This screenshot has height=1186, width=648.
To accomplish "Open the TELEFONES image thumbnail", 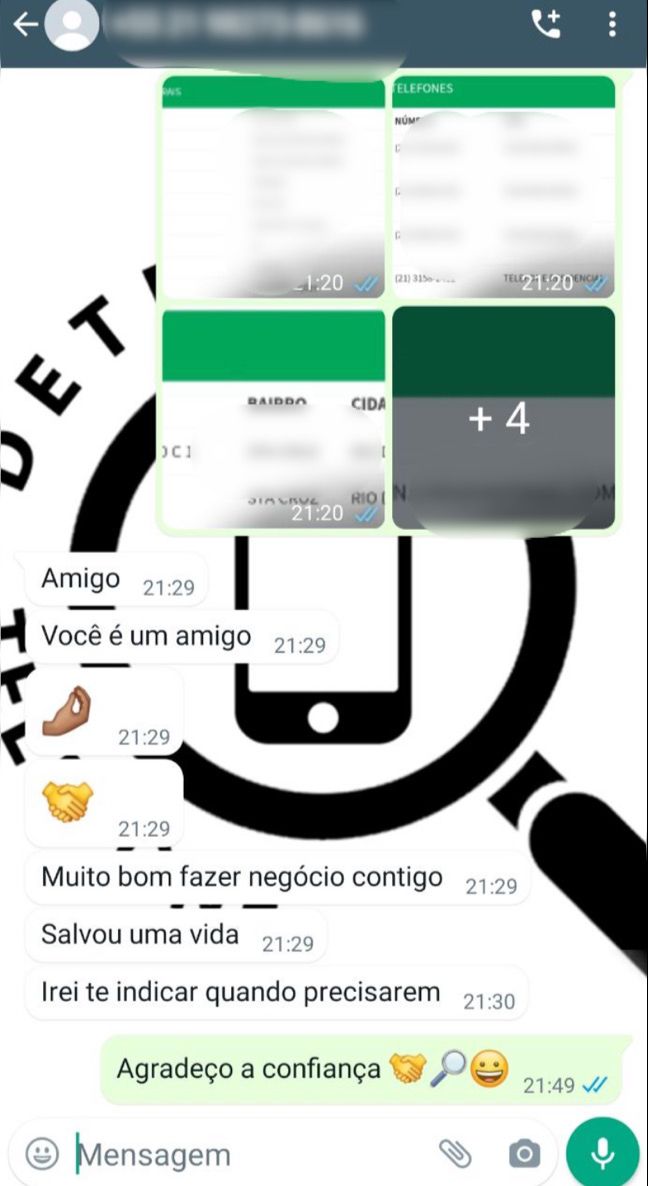I will point(504,187).
